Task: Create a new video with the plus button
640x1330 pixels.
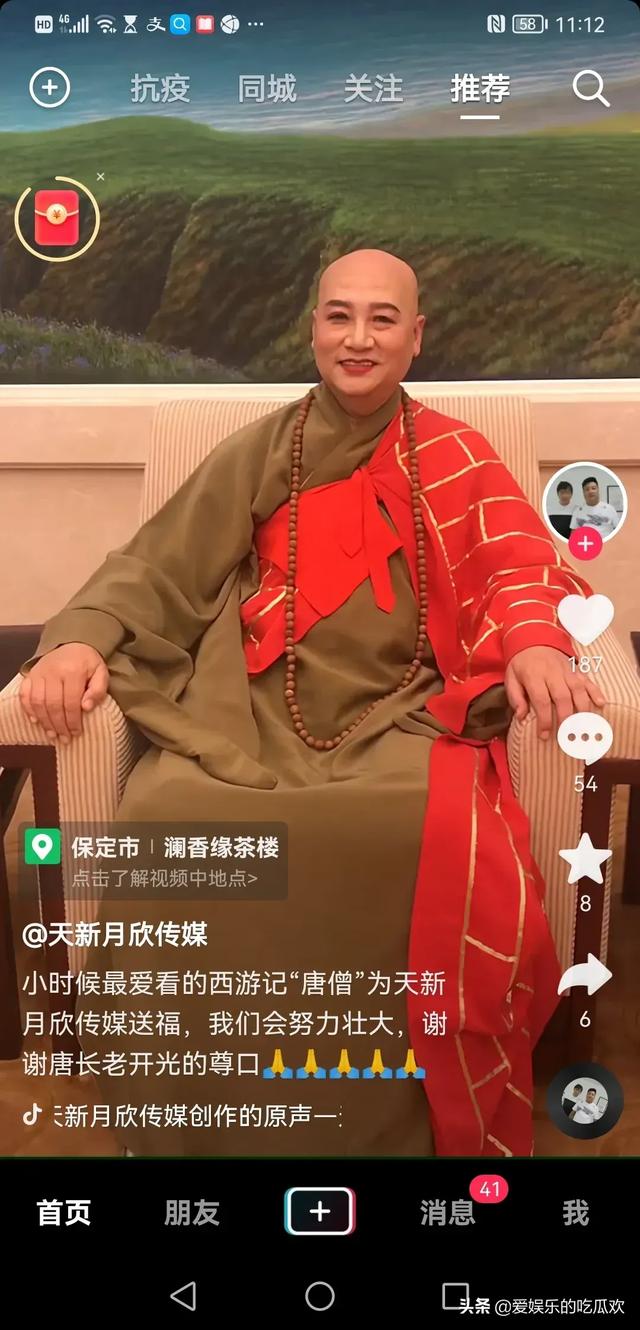Action: (319, 1212)
